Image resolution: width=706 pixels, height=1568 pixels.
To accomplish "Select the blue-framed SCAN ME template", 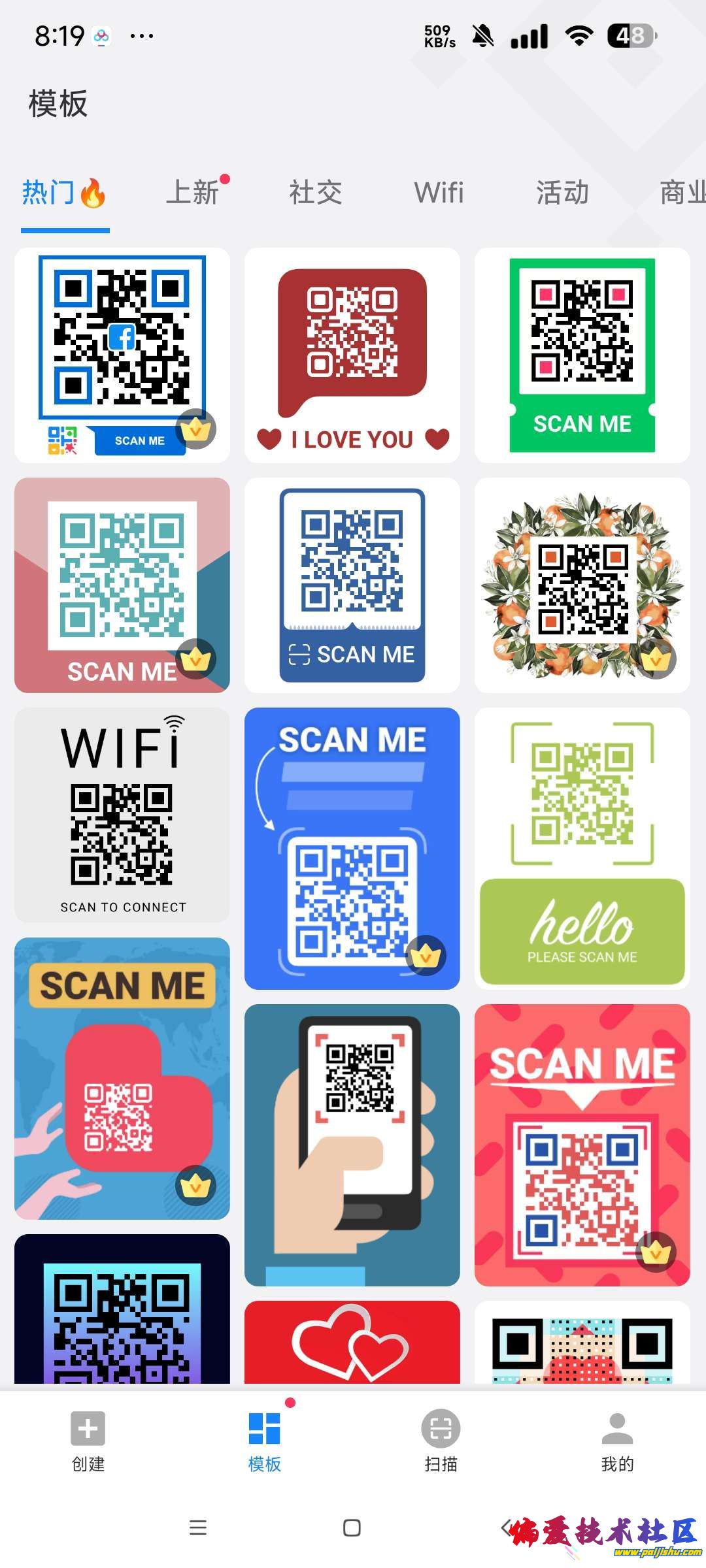I will point(352,585).
